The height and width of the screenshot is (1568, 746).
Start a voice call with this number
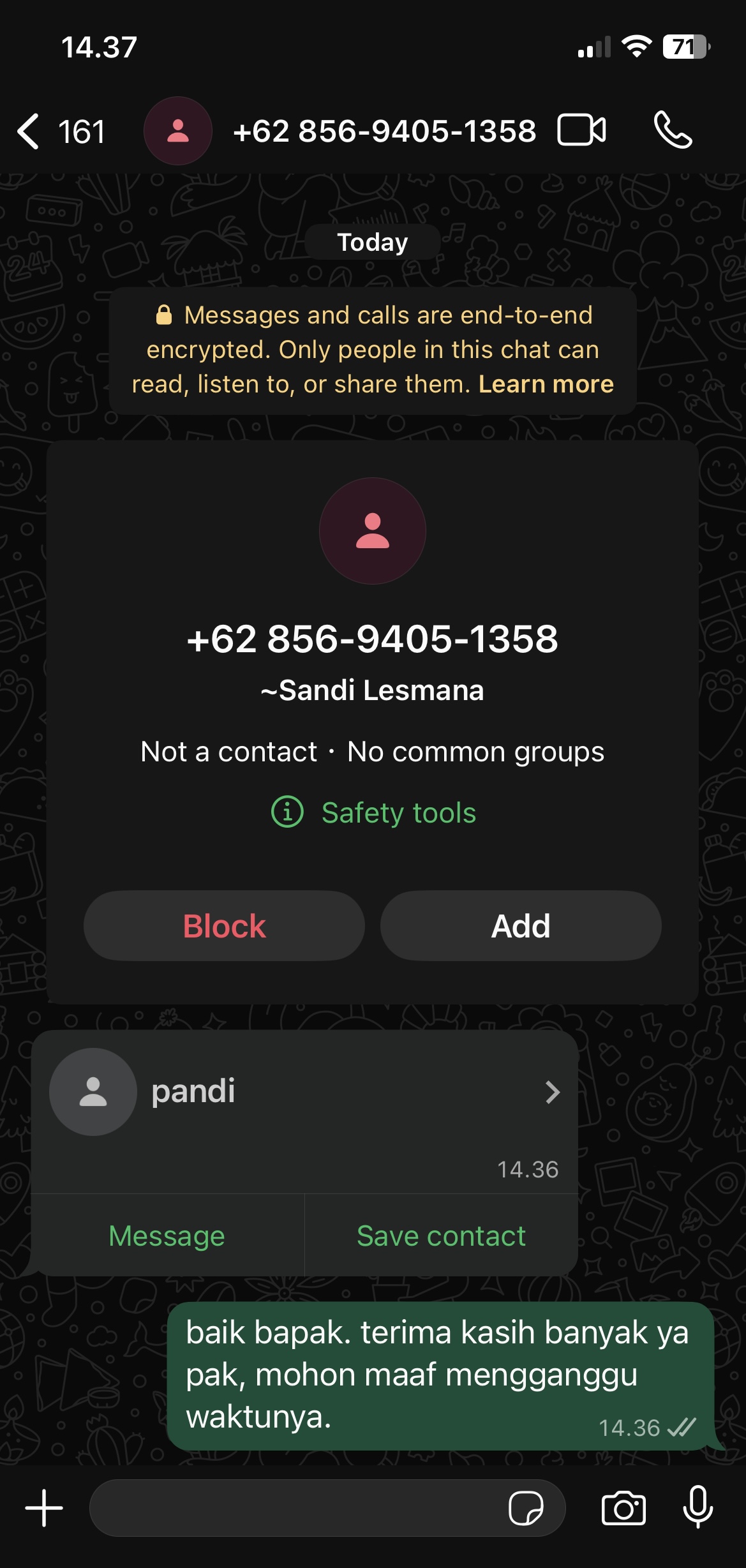coord(673,130)
